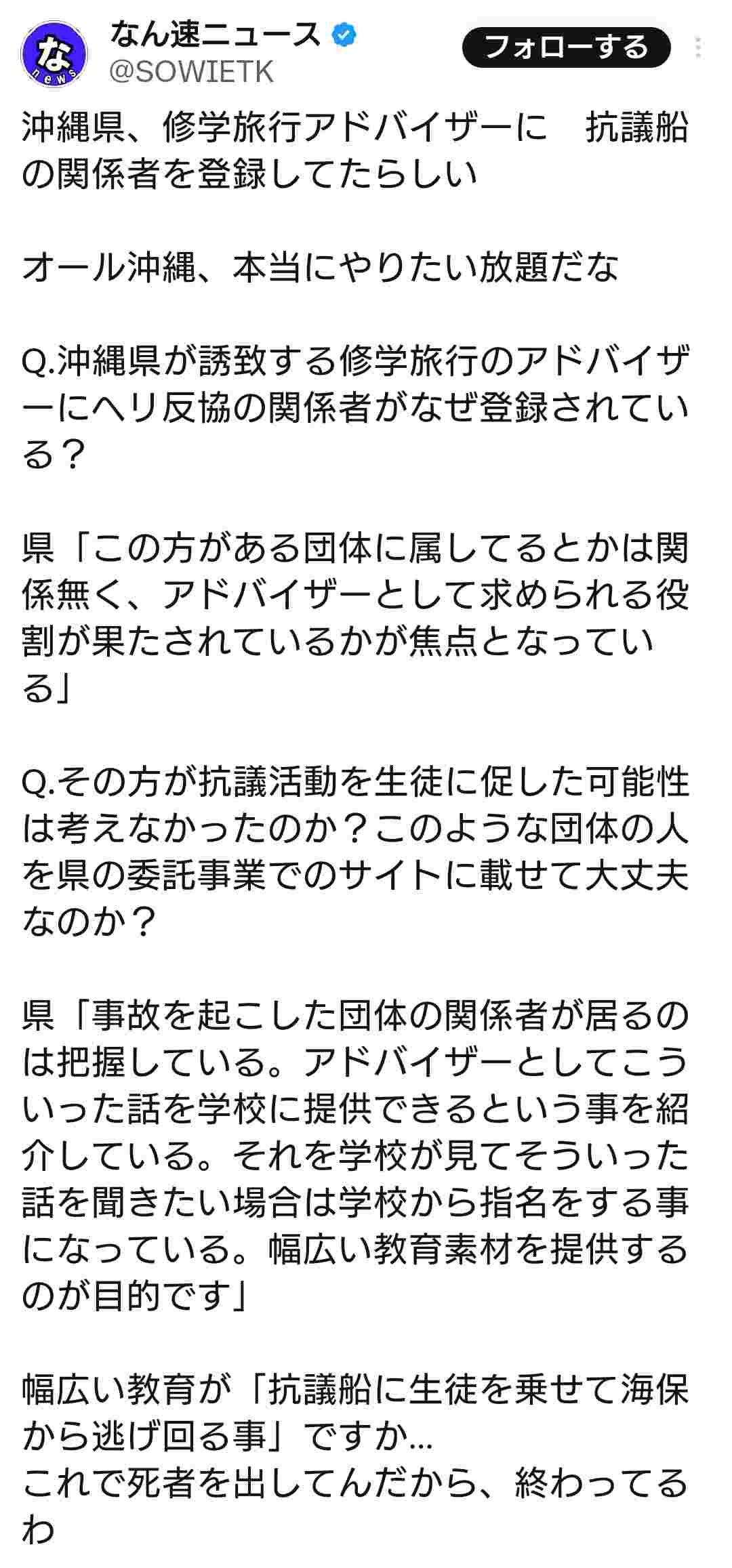This screenshot has height=1568, width=732.
Task: Open なん速ニュース profile avatar
Action: point(55,54)
